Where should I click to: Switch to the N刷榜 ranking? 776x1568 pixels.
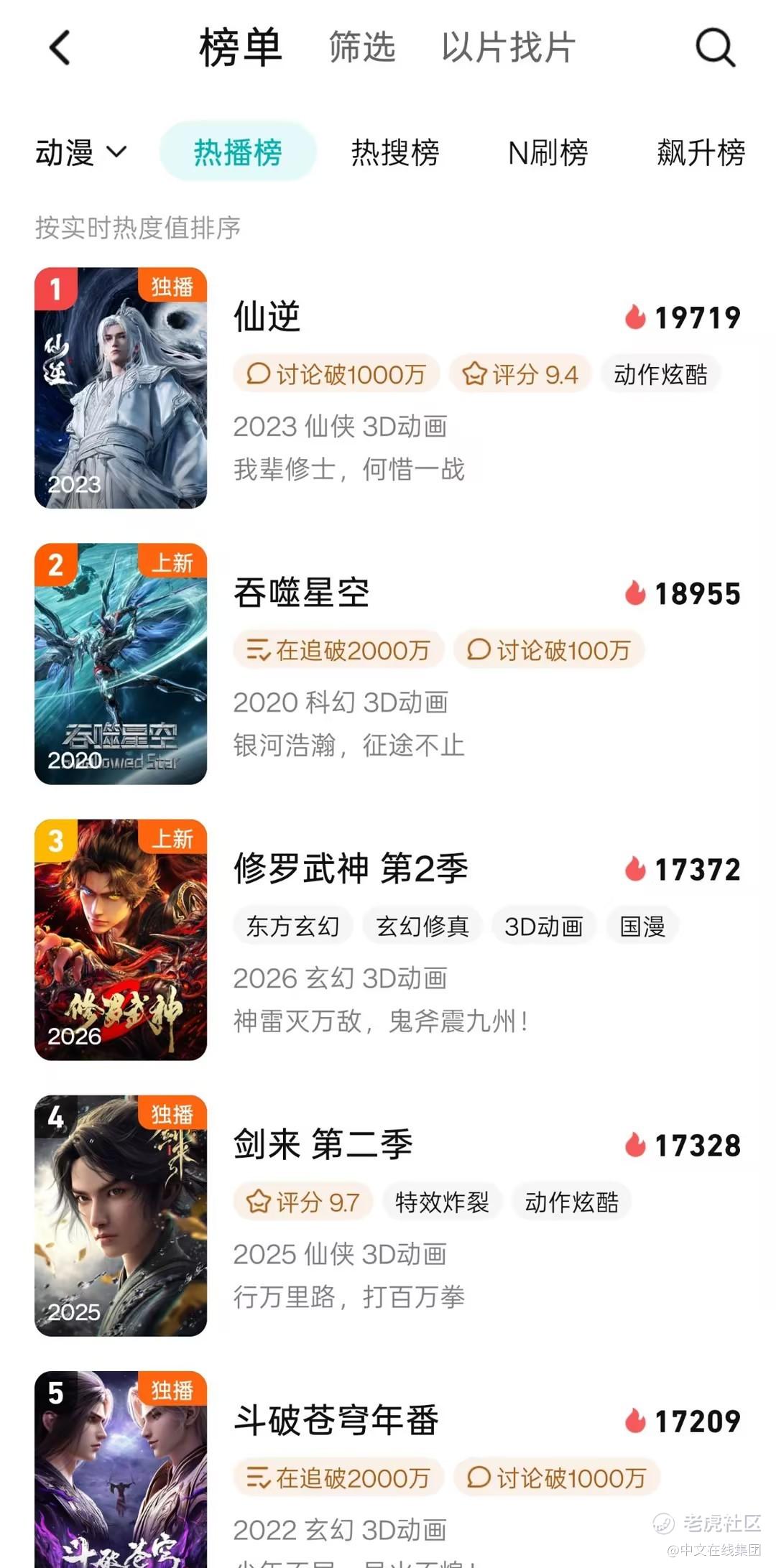(548, 152)
